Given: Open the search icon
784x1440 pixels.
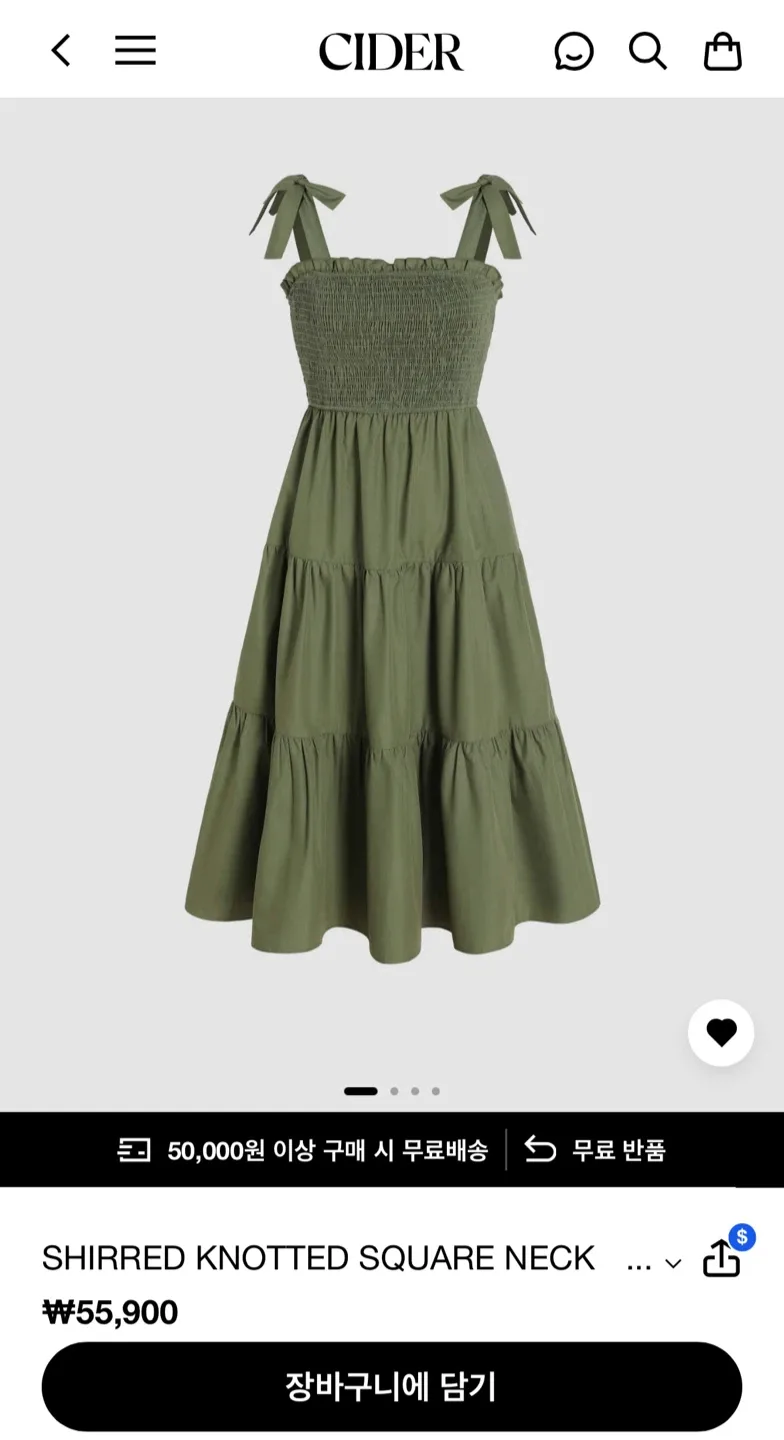Looking at the screenshot, I should (x=647, y=52).
